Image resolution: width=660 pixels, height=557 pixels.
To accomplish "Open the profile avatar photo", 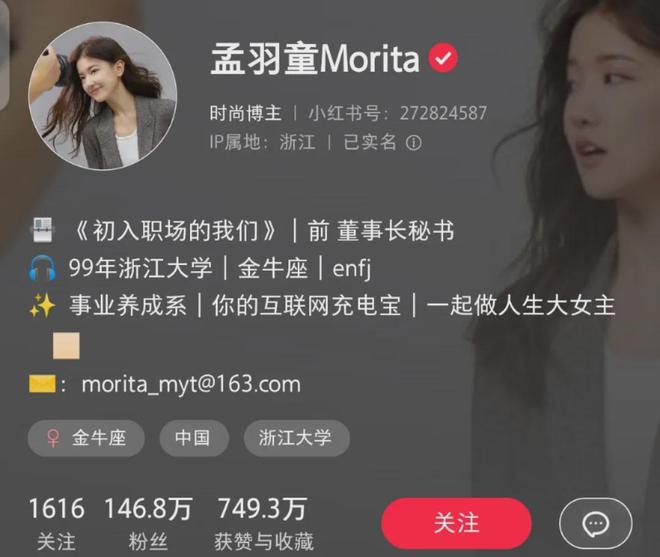I will pos(103,97).
